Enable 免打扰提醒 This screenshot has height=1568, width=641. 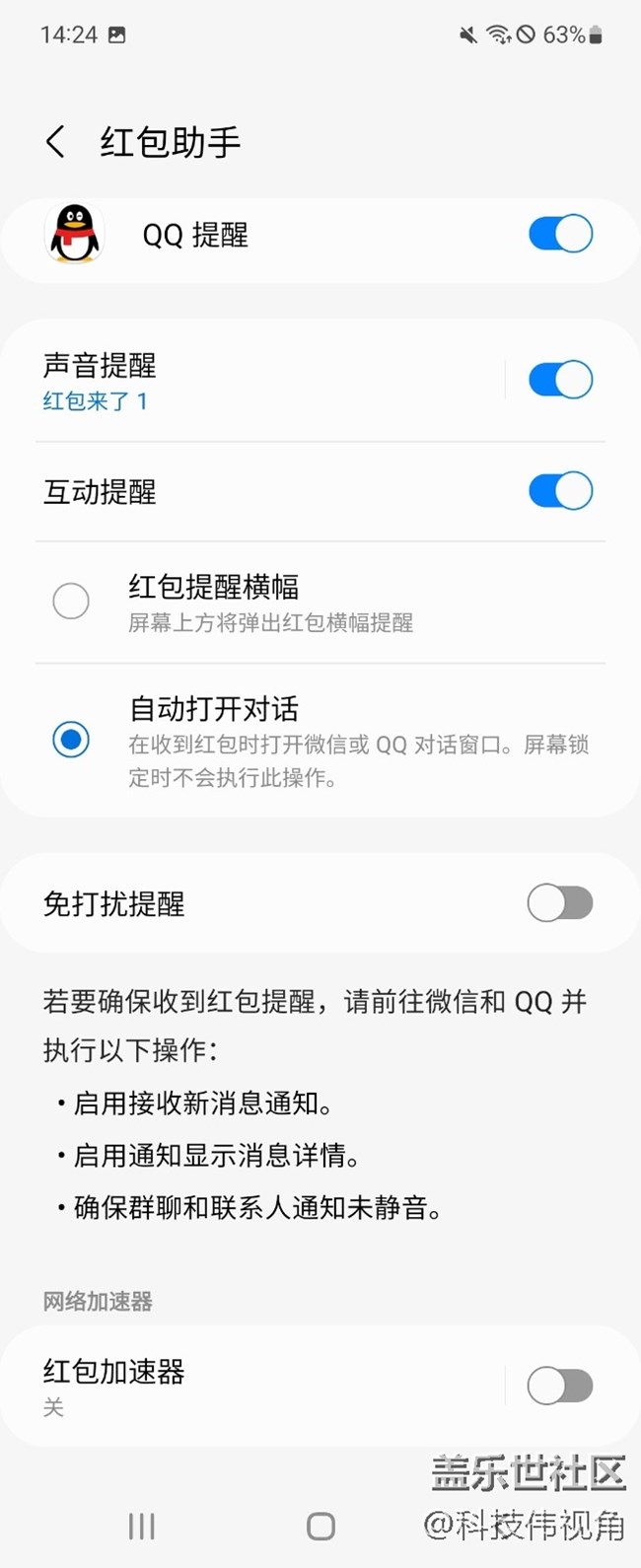(x=560, y=902)
